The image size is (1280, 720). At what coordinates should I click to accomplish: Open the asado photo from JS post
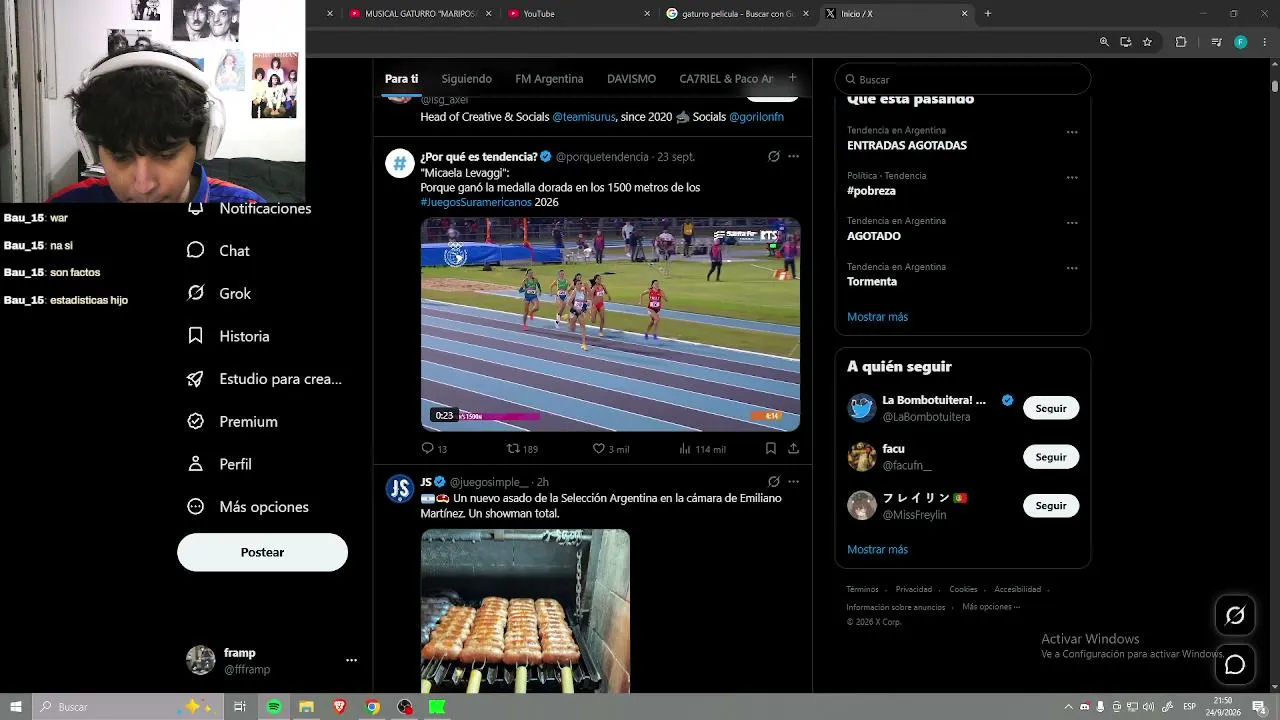click(x=525, y=611)
